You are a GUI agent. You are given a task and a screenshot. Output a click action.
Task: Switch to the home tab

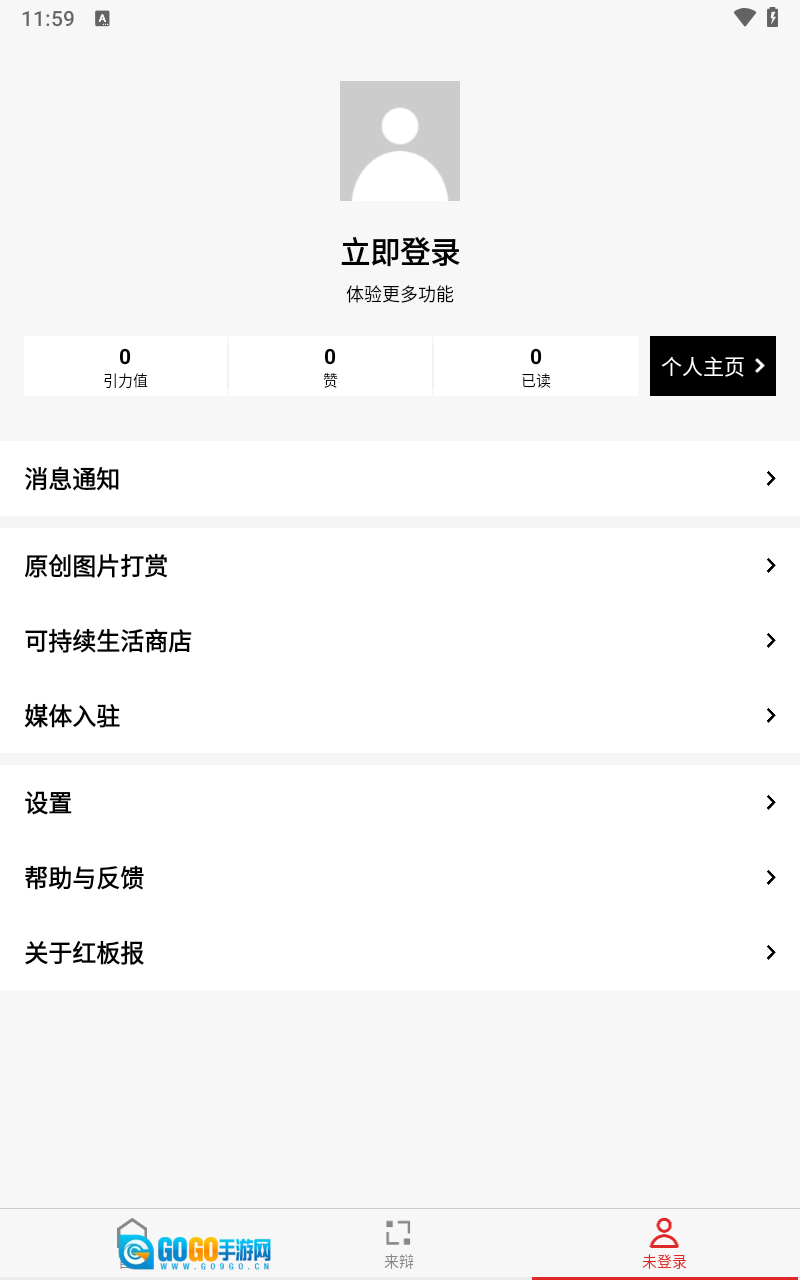(133, 1244)
